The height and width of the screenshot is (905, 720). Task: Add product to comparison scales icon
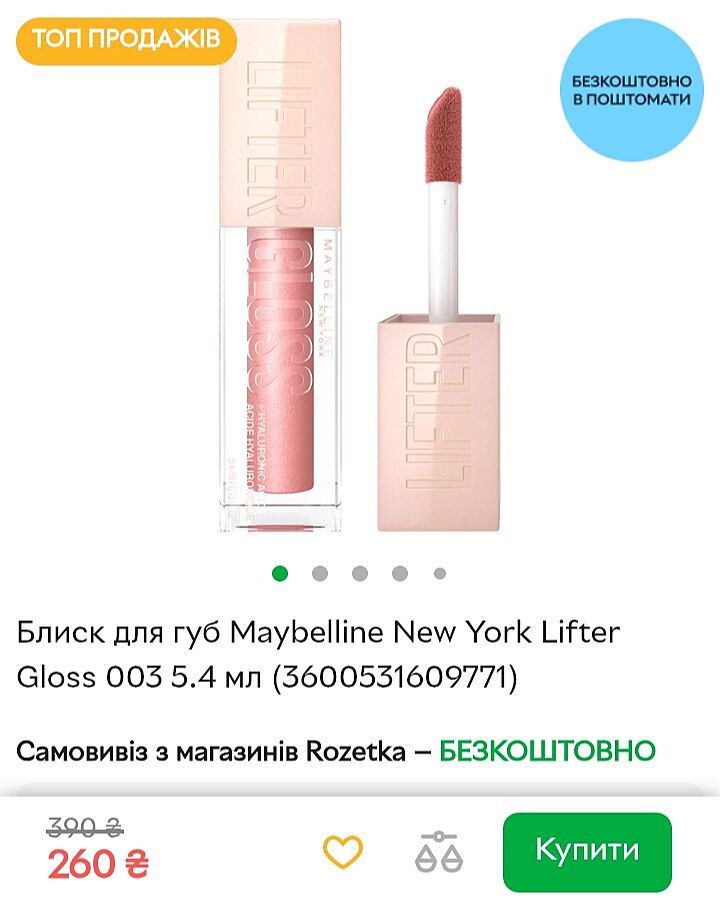tap(439, 851)
